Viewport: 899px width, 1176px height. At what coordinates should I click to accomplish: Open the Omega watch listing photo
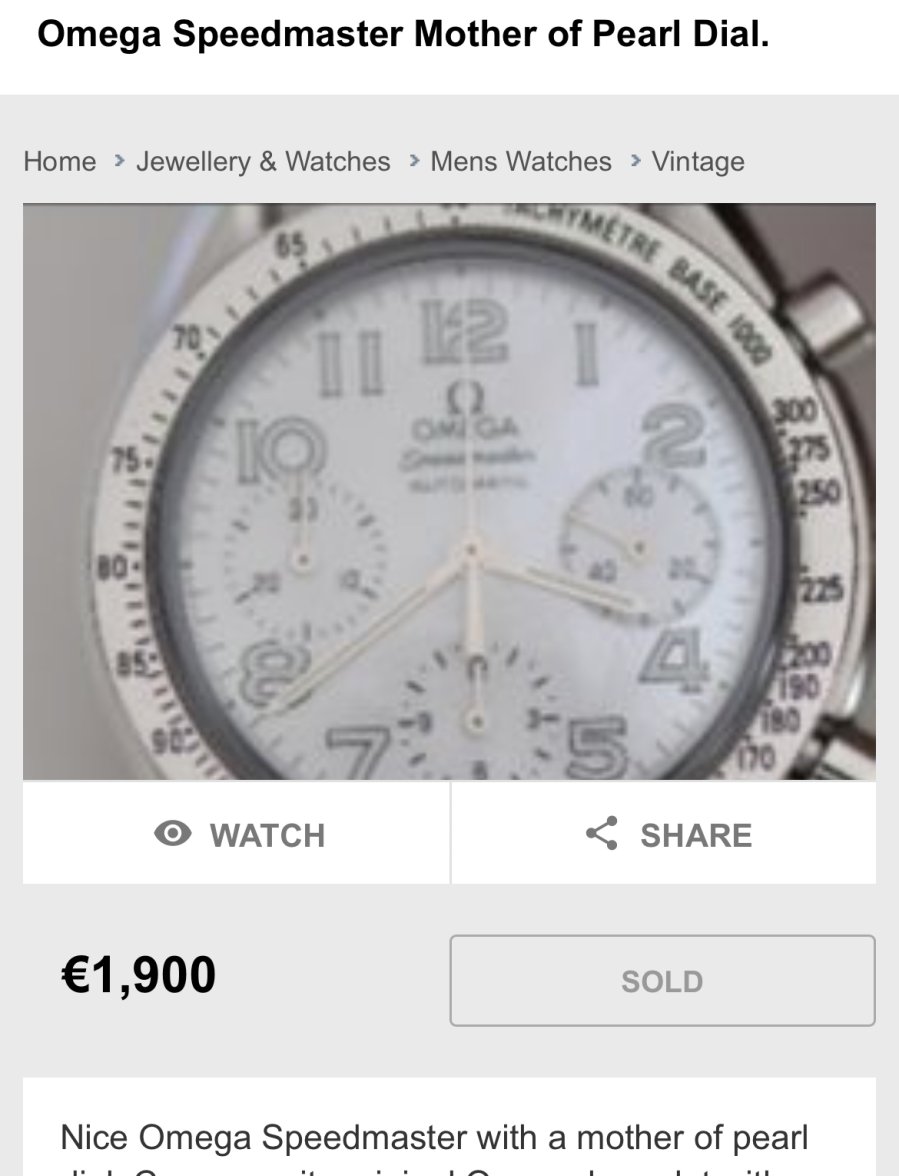click(x=449, y=491)
